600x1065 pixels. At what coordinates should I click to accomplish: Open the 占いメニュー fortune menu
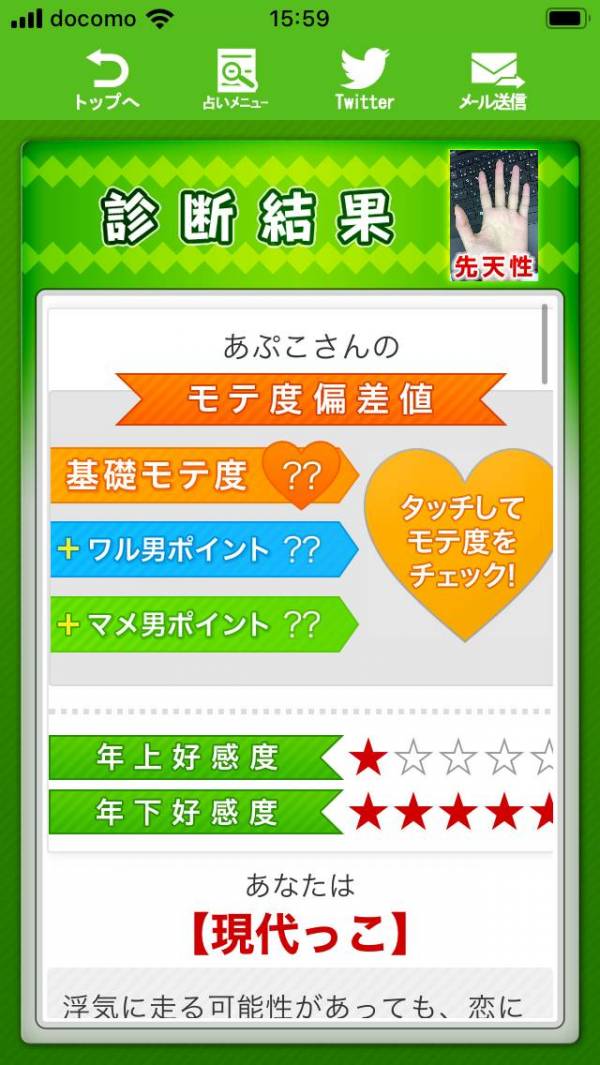click(x=236, y=79)
